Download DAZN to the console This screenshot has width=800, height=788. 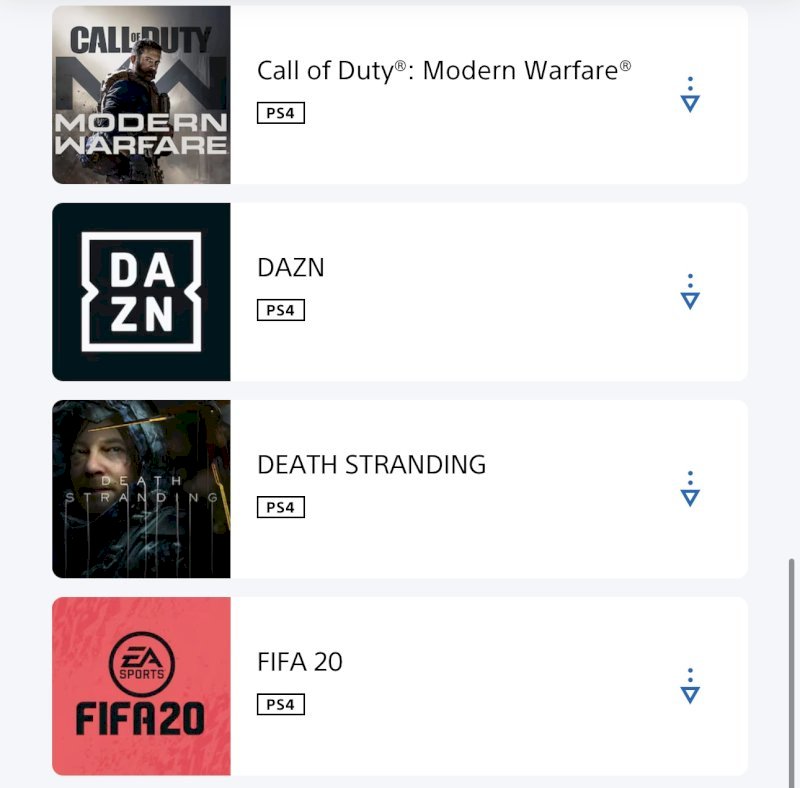[x=690, y=292]
